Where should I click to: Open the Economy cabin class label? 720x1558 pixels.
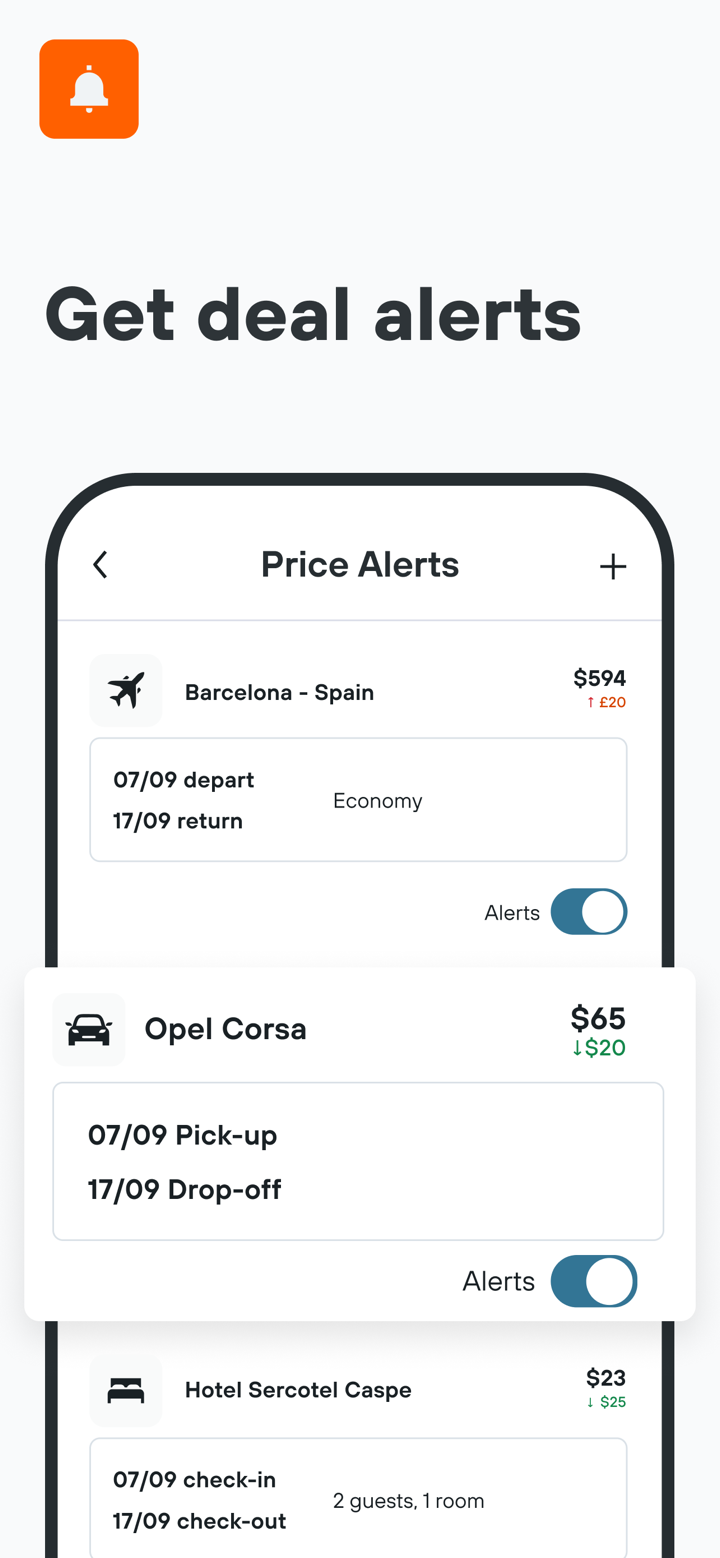point(378,800)
